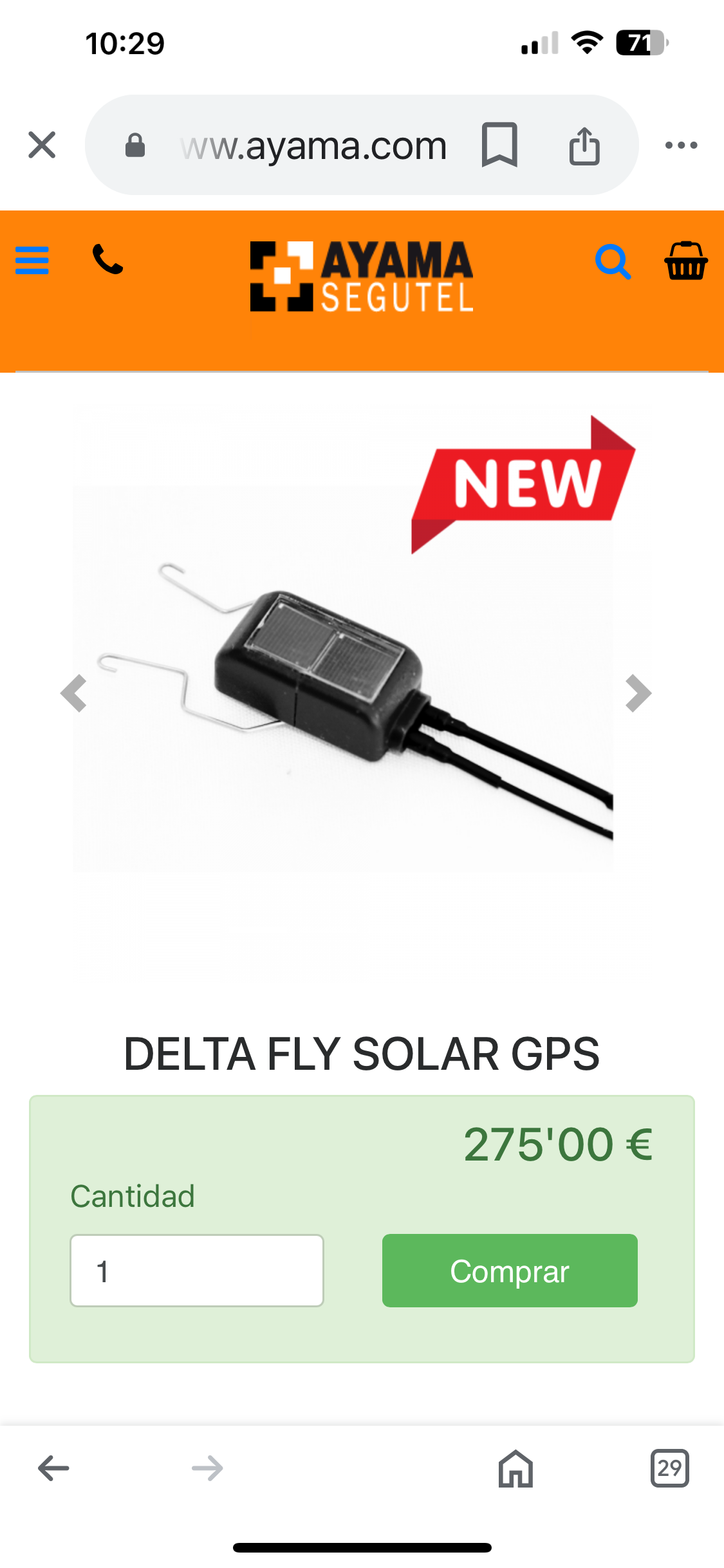Open the browser overflow menu
Screen dimensions: 724x1568
[681, 145]
